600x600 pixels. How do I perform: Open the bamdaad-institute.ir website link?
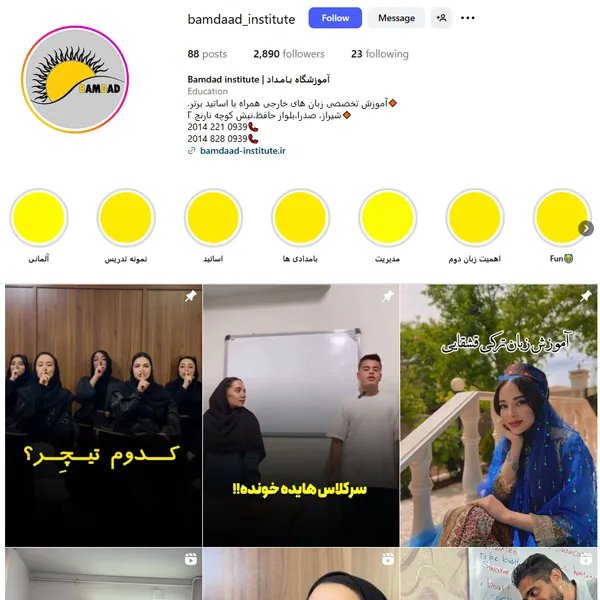coord(242,151)
